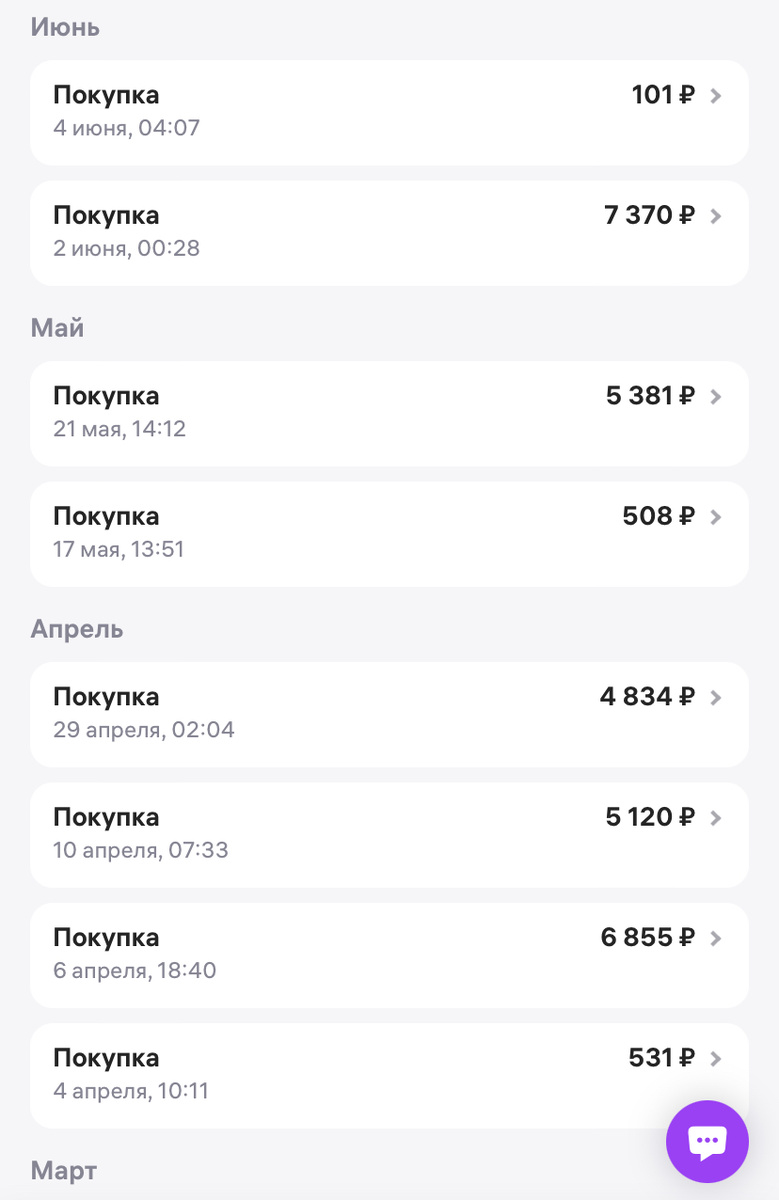The height and width of the screenshot is (1200, 779).
Task: Select the 21 мая, 14:12 transaction row
Action: 389,413
